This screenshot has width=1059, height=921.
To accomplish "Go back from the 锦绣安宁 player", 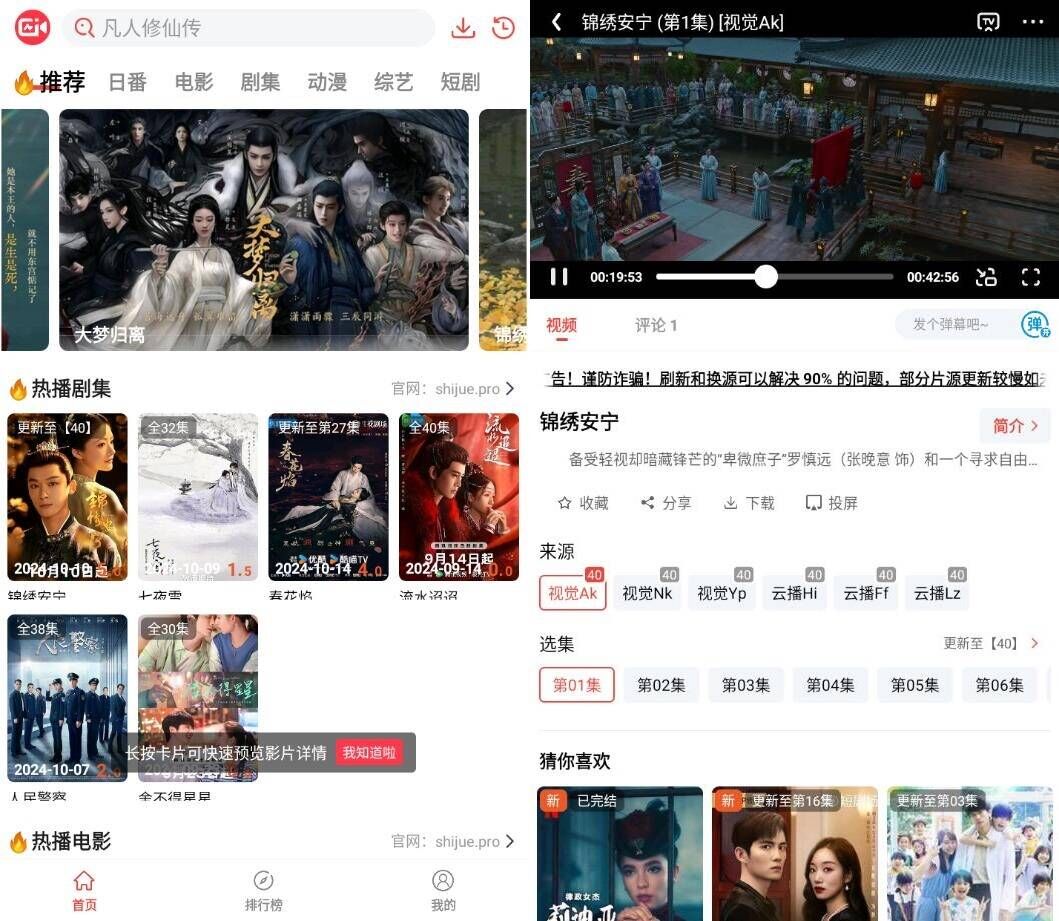I will tap(557, 22).
